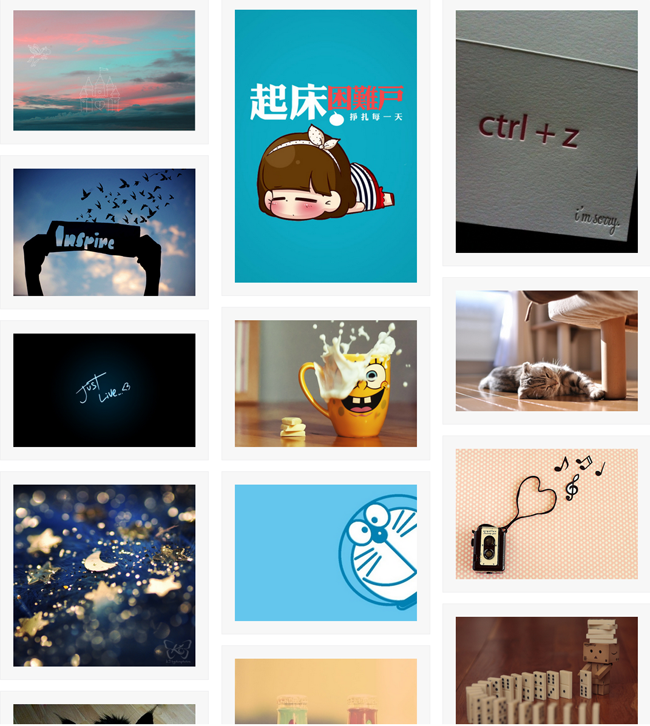Image resolution: width=650 pixels, height=726 pixels.
Task: Open the SpongeBob mug milk splash wallpaper
Action: point(325,383)
